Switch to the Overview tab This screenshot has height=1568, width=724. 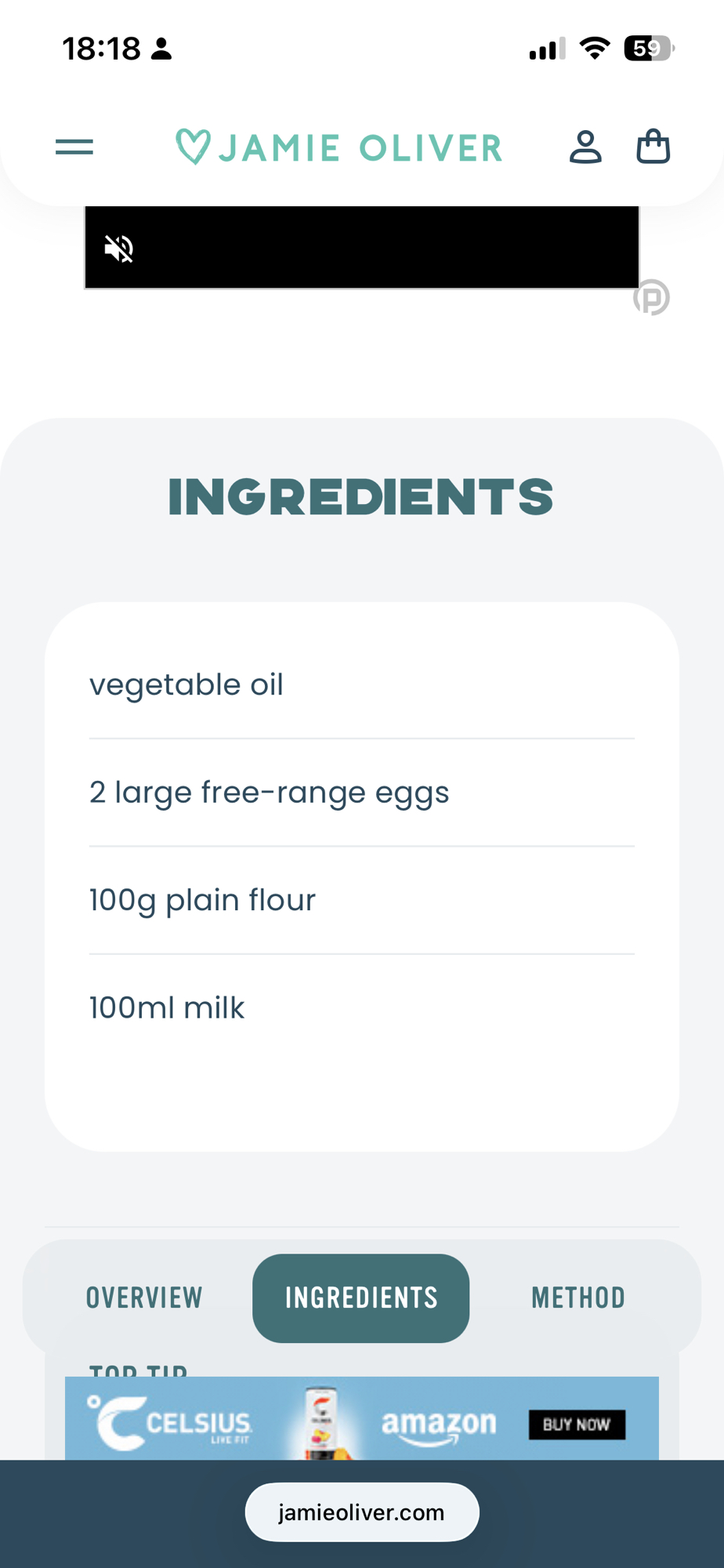[144, 1298]
